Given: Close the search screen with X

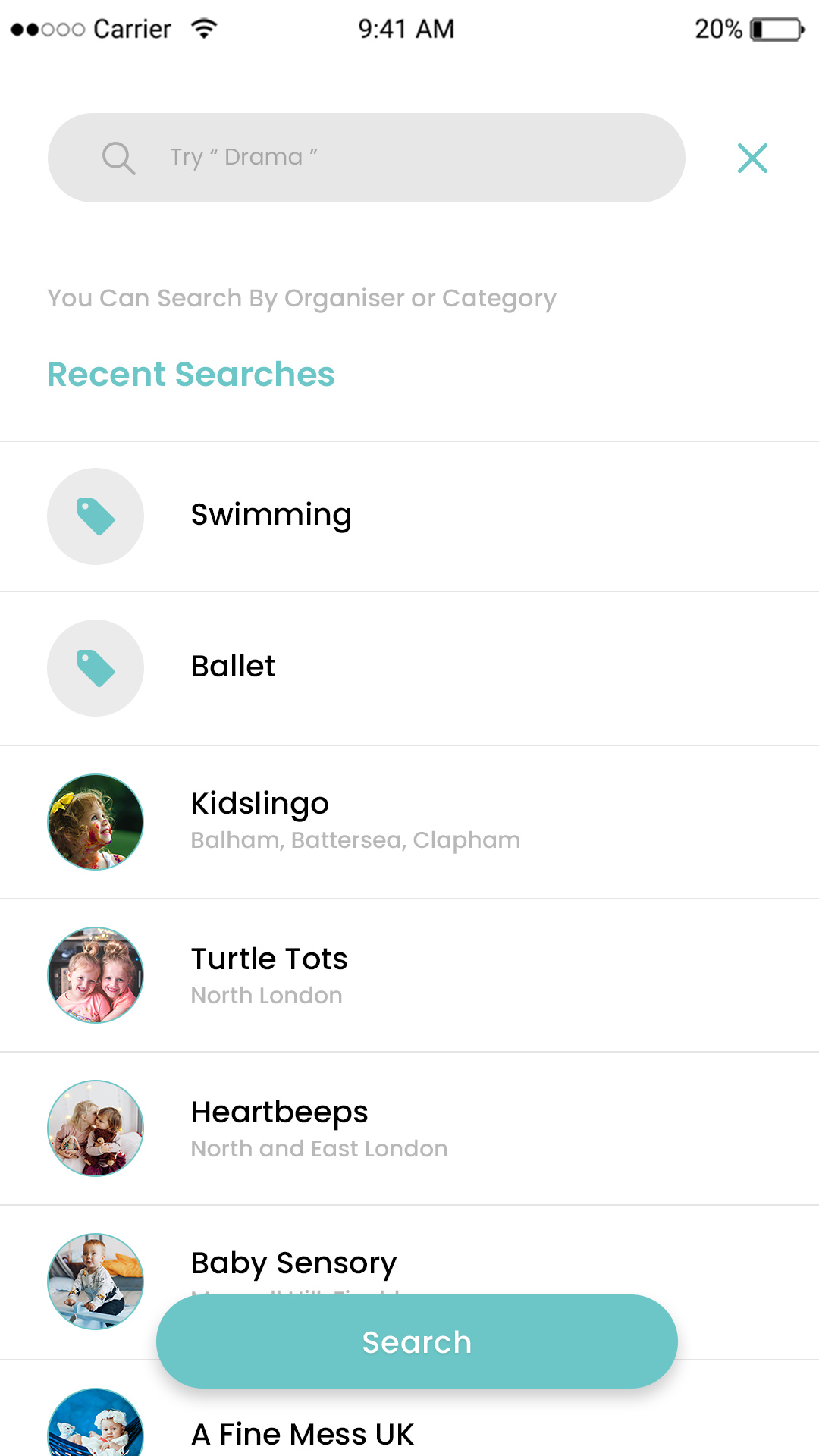Looking at the screenshot, I should [x=752, y=158].
